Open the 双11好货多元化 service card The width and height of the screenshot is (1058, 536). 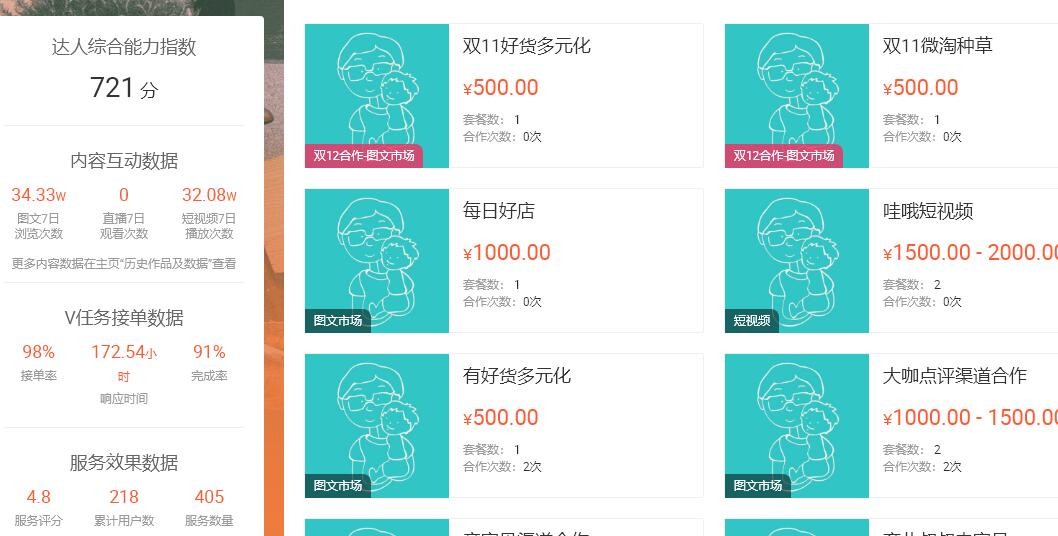click(x=526, y=46)
